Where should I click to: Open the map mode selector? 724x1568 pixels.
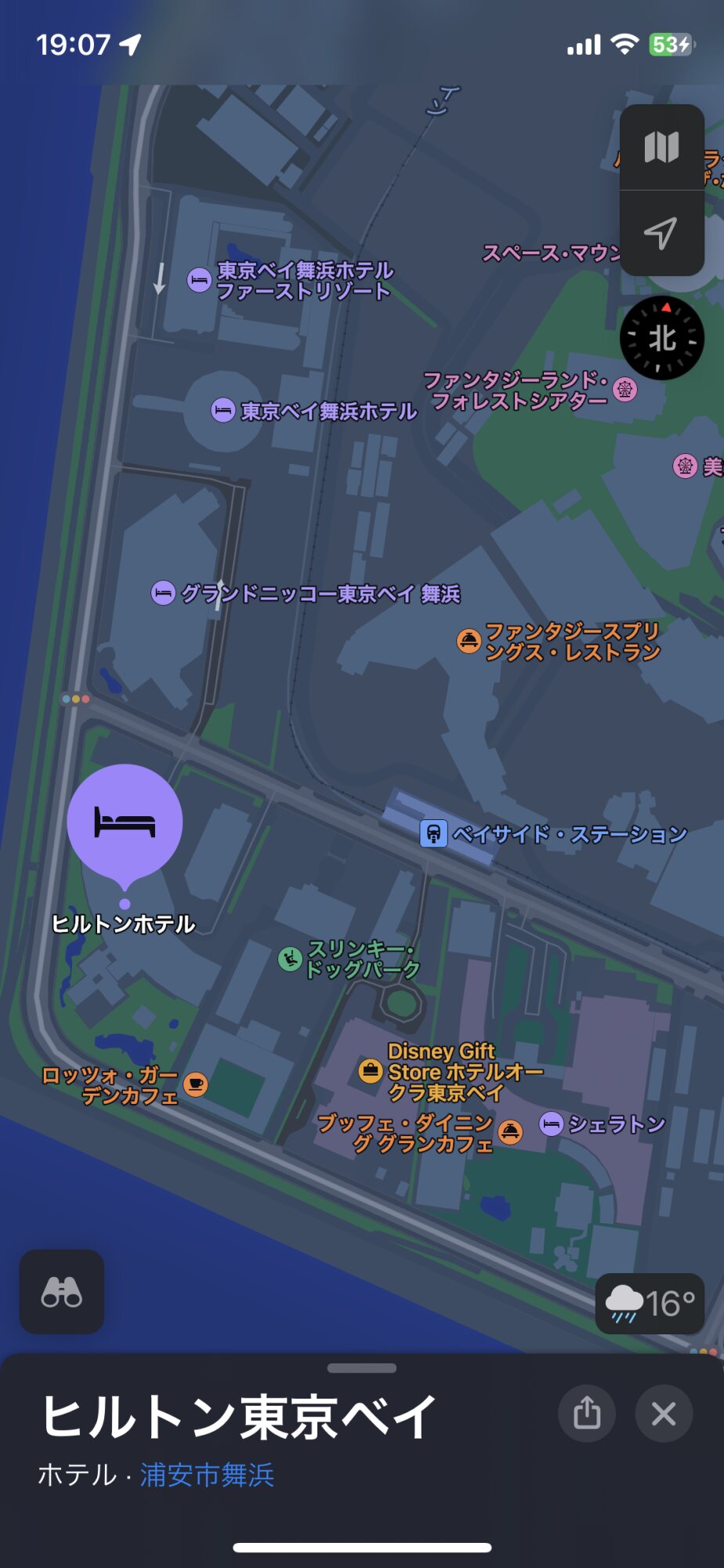coord(661,147)
